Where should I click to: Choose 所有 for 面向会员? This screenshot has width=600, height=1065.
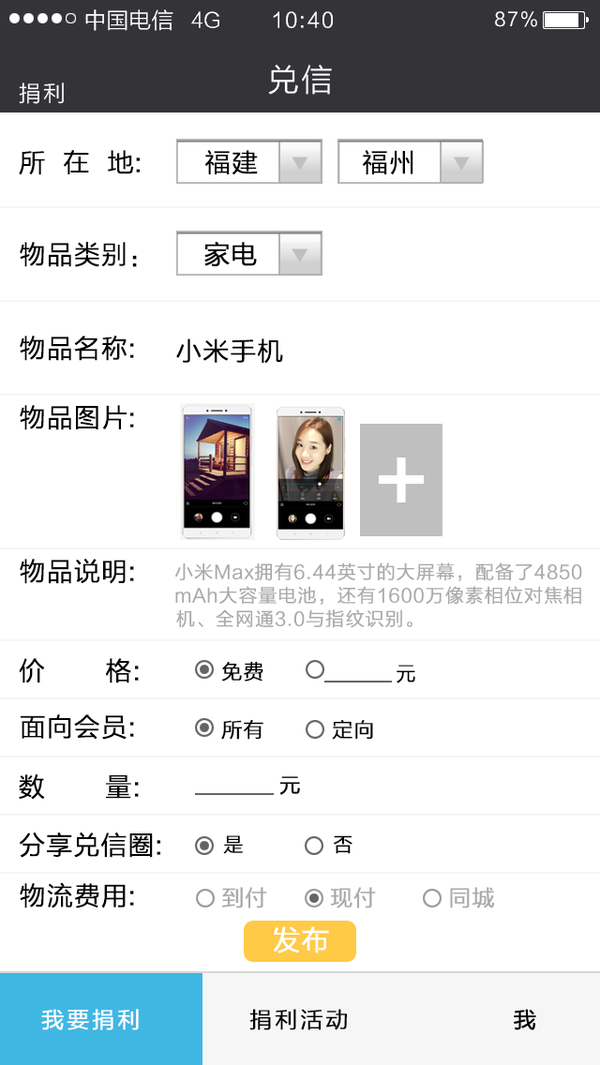pos(205,729)
